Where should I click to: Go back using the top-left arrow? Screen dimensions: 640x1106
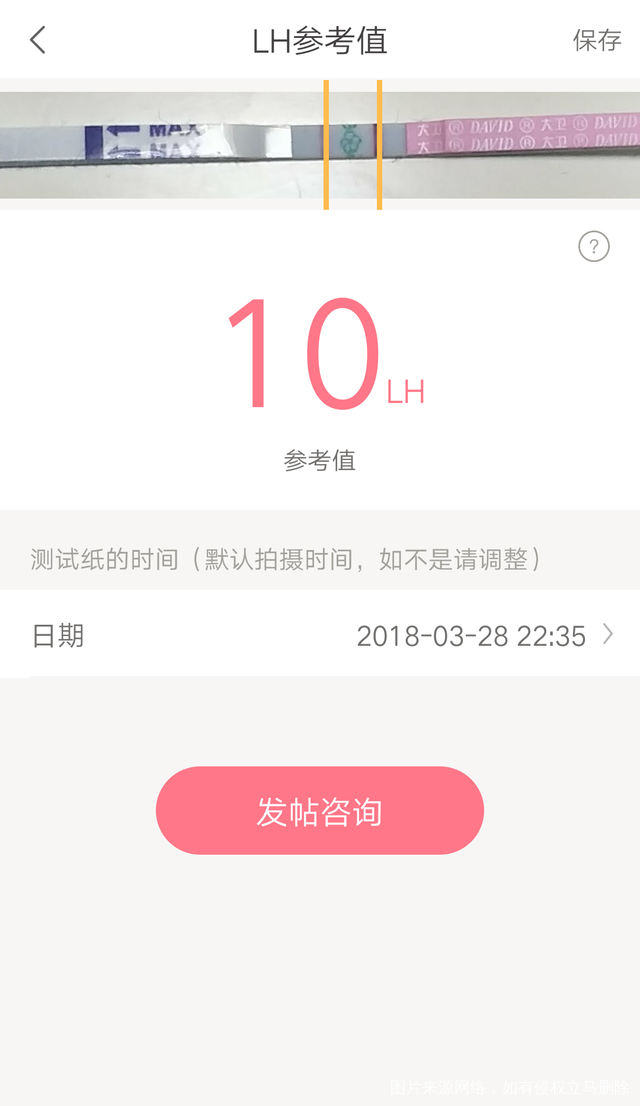(x=38, y=41)
